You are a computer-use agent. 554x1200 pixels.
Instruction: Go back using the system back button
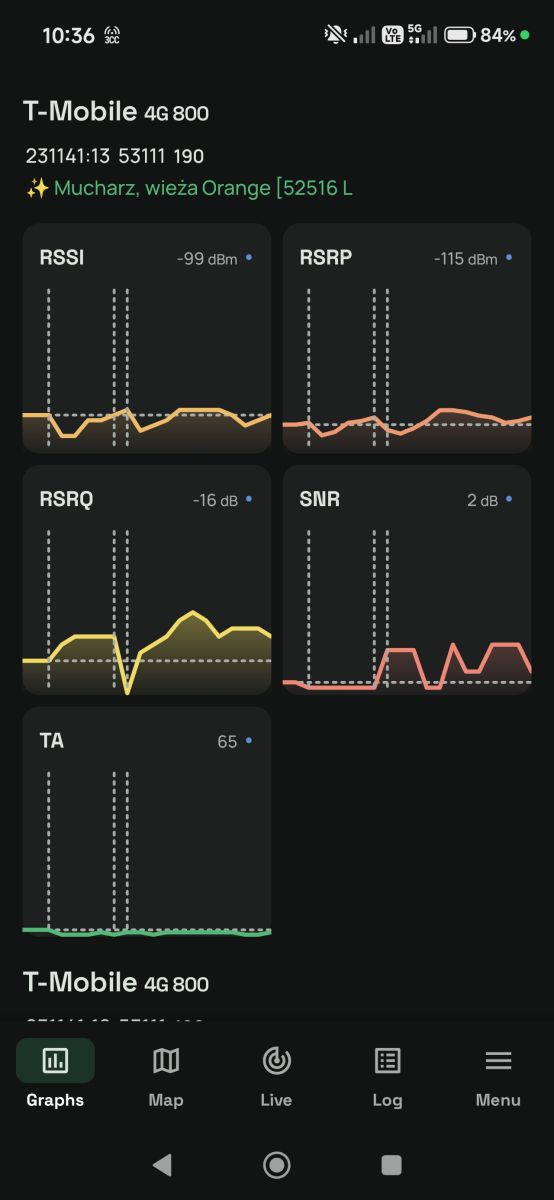pos(162,1164)
